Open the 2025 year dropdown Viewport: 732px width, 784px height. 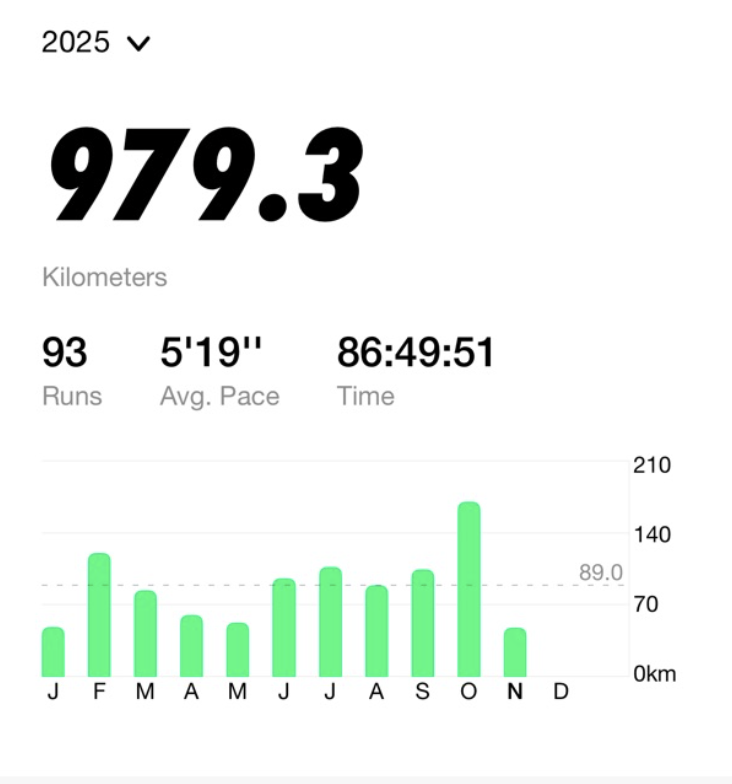pos(96,43)
